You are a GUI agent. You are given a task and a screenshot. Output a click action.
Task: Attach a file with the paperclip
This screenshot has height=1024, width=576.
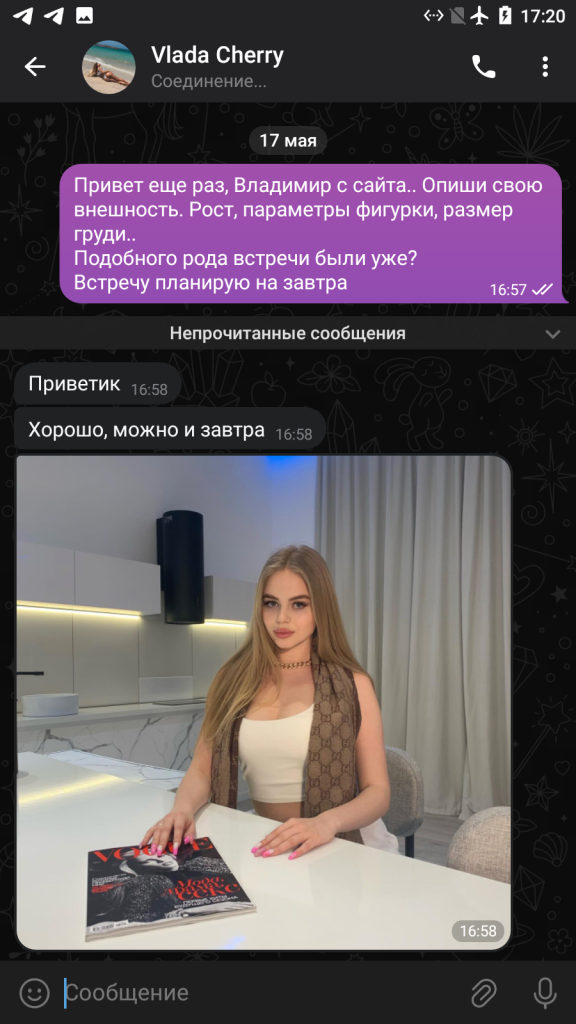click(484, 993)
